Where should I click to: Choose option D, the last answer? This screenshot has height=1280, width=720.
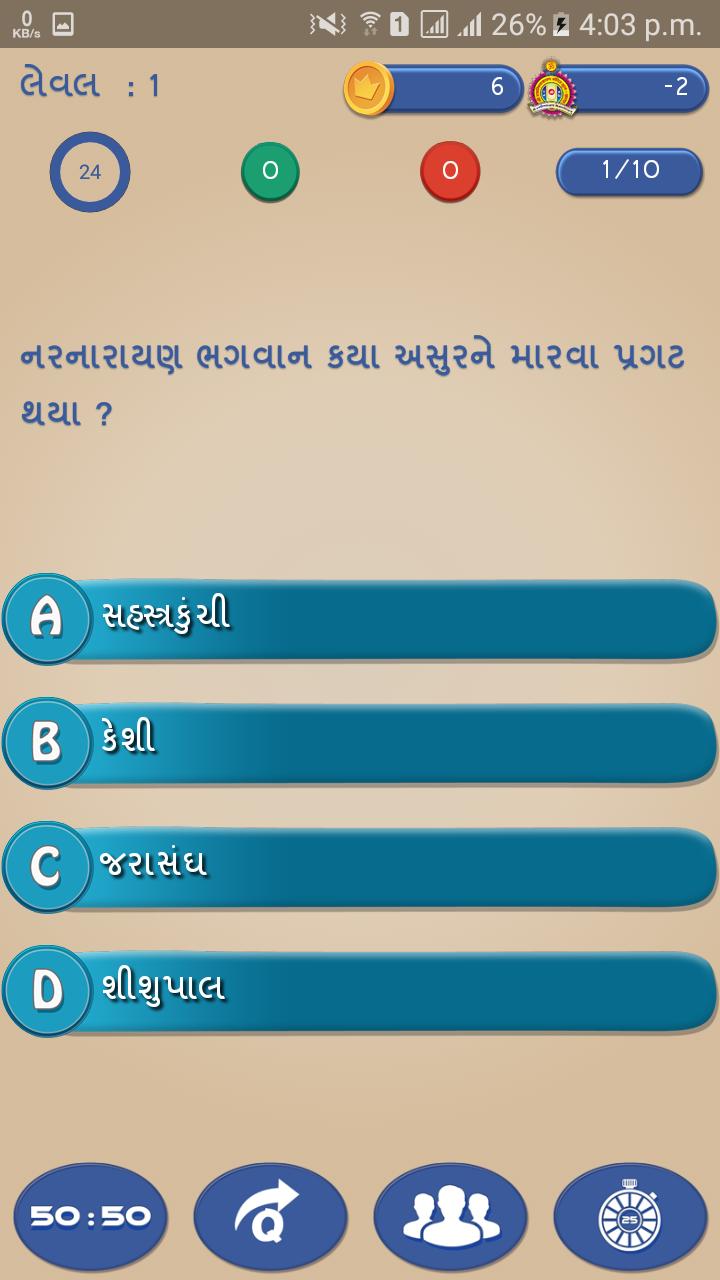[x=360, y=990]
